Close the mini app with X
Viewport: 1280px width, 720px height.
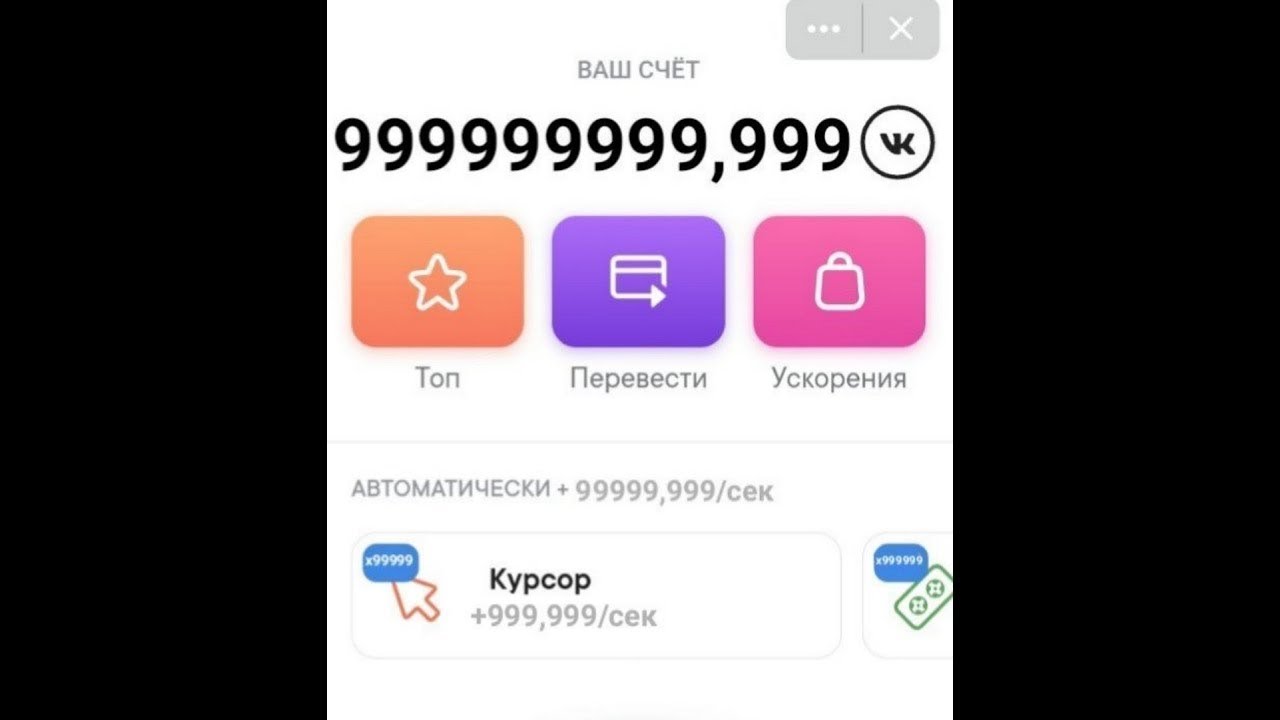901,30
